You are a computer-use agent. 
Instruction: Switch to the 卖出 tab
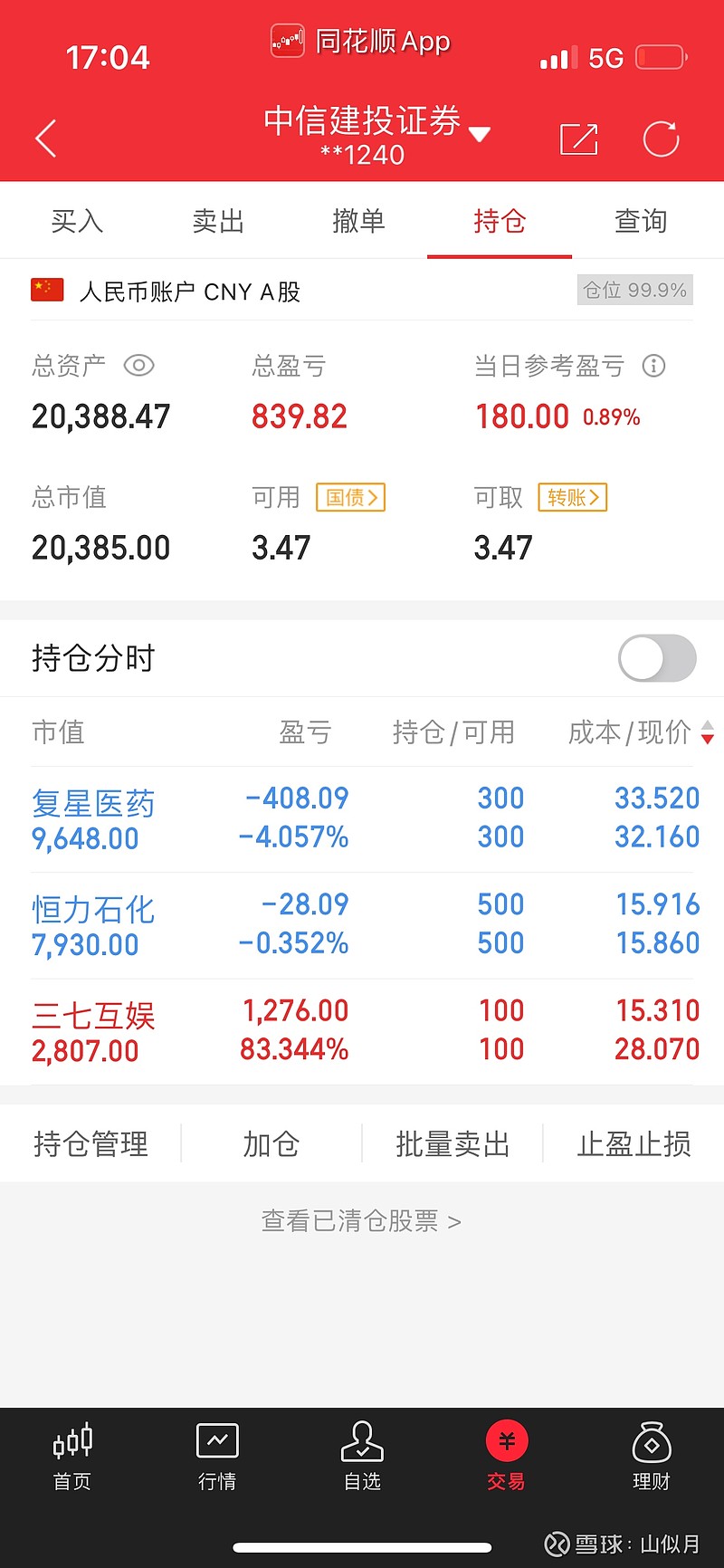coord(218,221)
